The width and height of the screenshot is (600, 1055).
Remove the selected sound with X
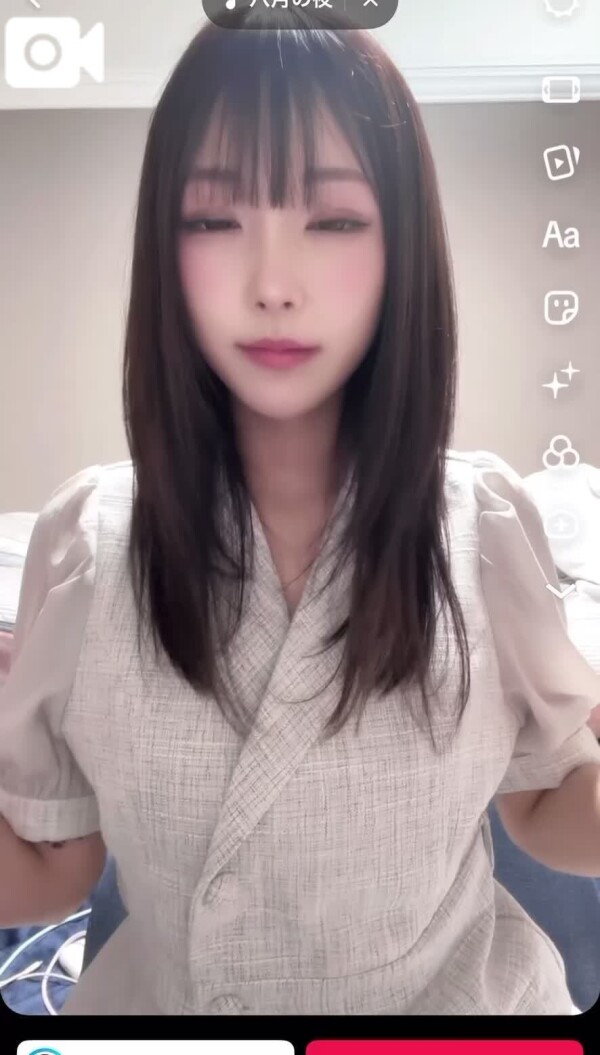(x=370, y=5)
